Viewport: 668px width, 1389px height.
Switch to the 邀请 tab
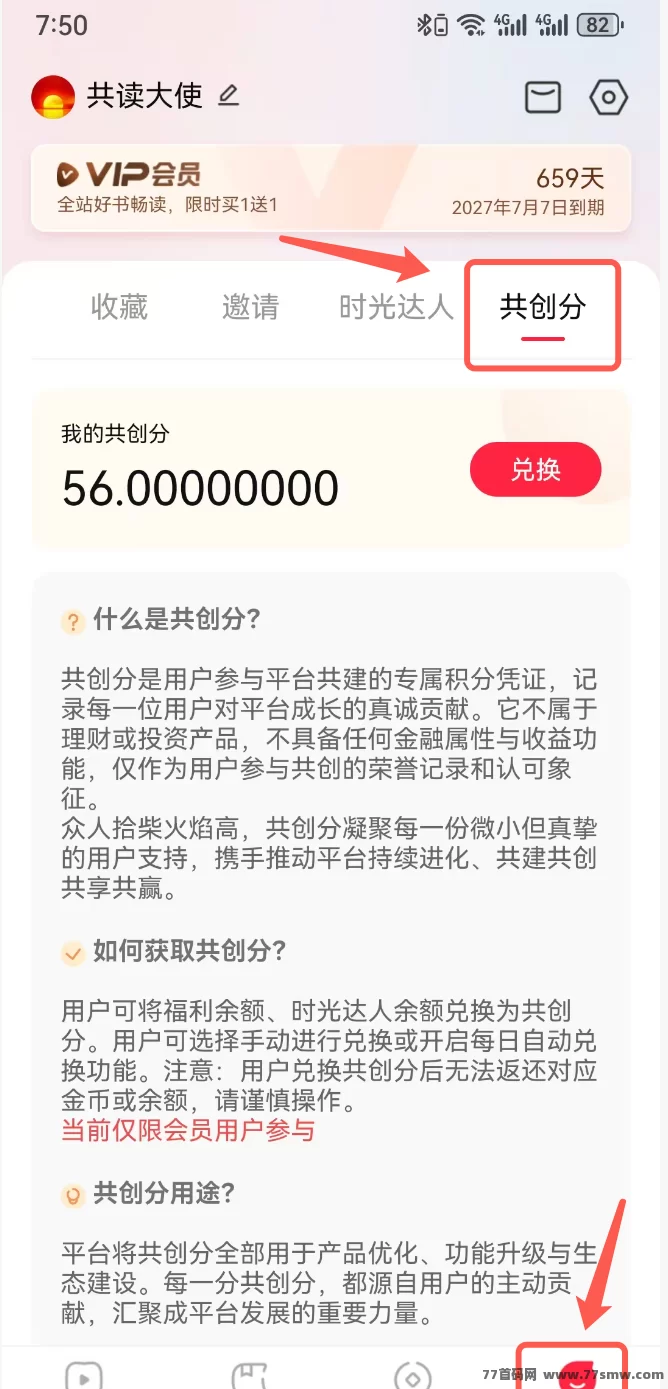[x=250, y=307]
